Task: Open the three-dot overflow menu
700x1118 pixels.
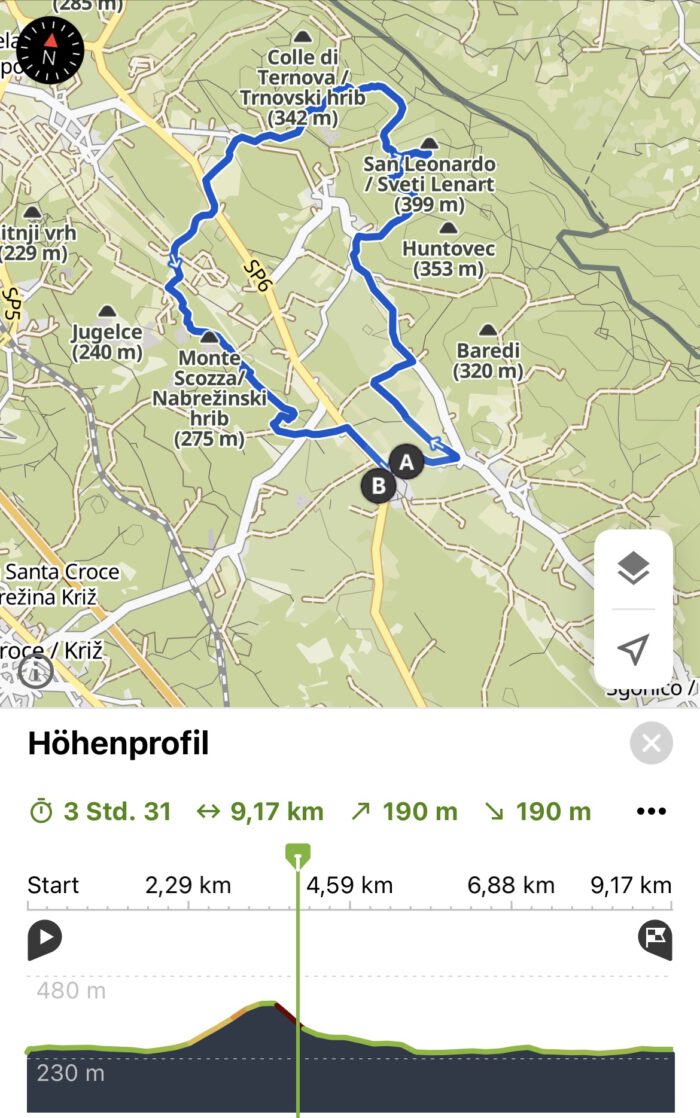Action: 651,811
